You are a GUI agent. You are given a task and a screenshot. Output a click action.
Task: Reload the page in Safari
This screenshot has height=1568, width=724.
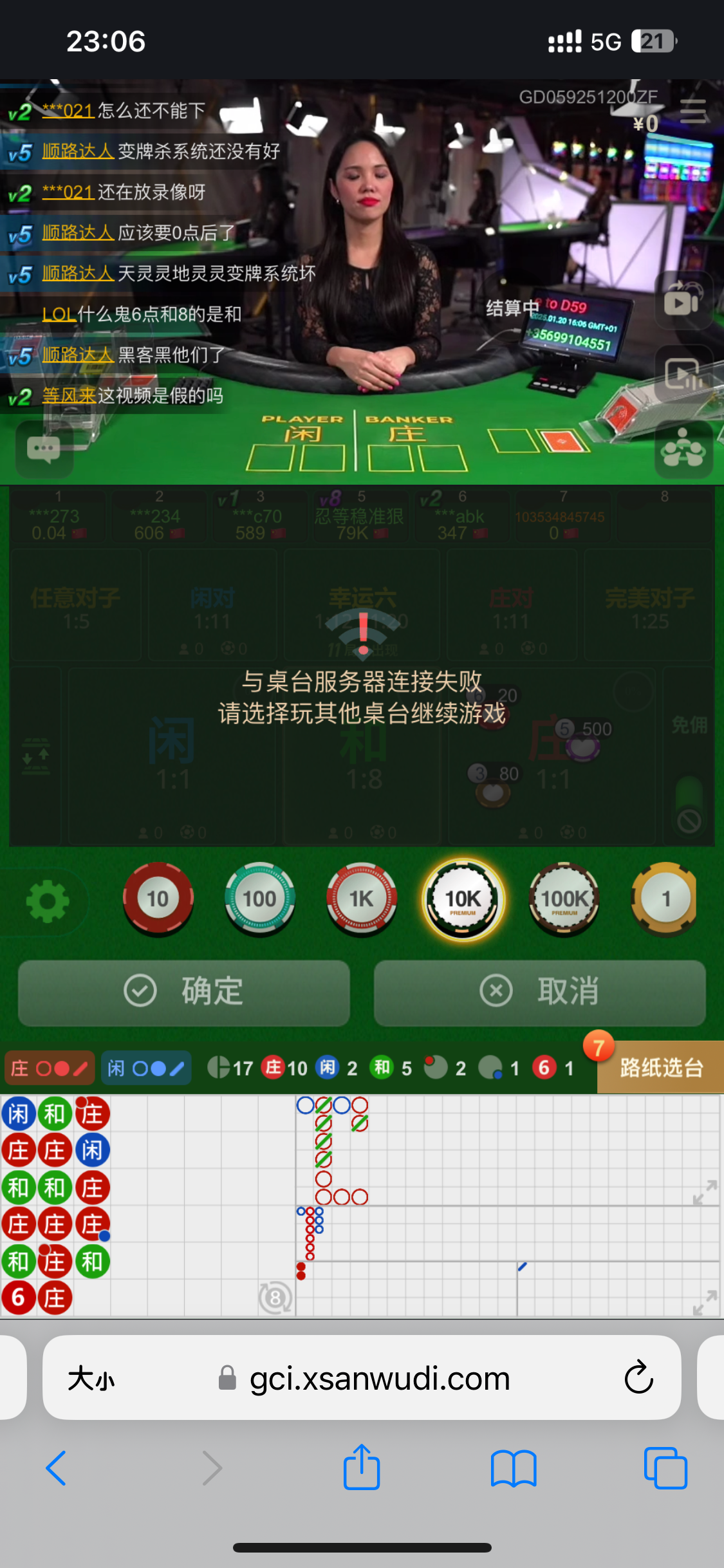638,1377
